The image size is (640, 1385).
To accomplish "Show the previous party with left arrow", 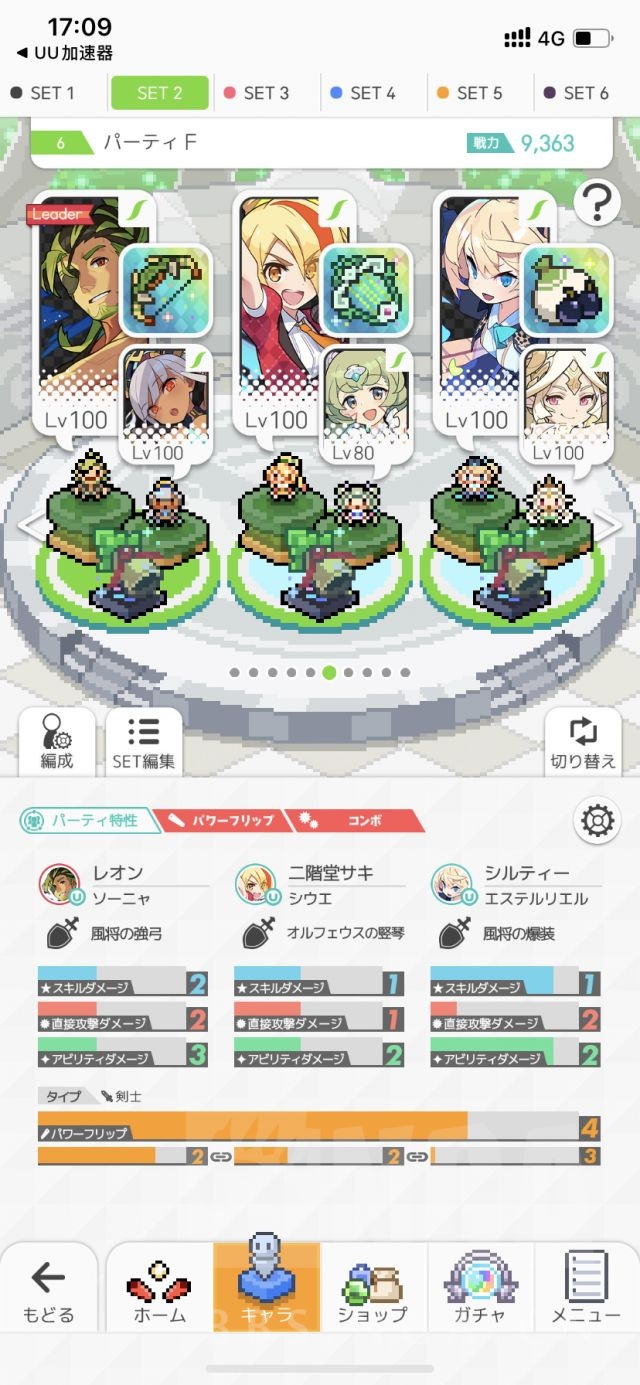I will pyautogui.click(x=30, y=524).
